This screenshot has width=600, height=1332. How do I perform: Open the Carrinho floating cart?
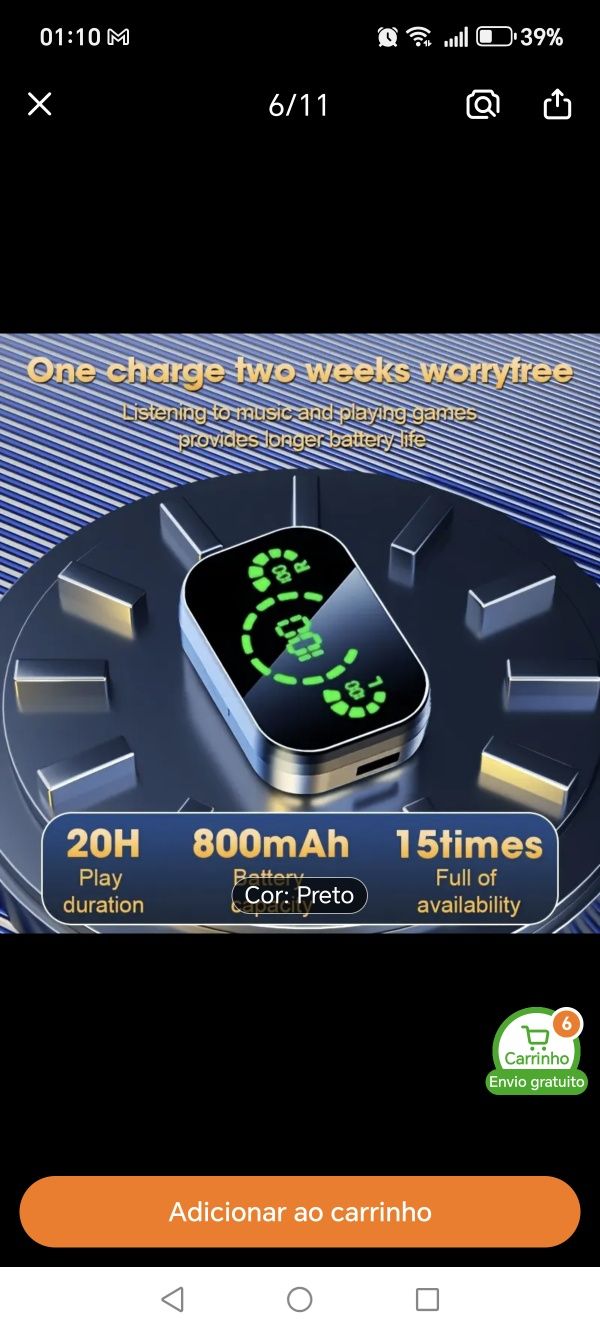click(x=537, y=1049)
